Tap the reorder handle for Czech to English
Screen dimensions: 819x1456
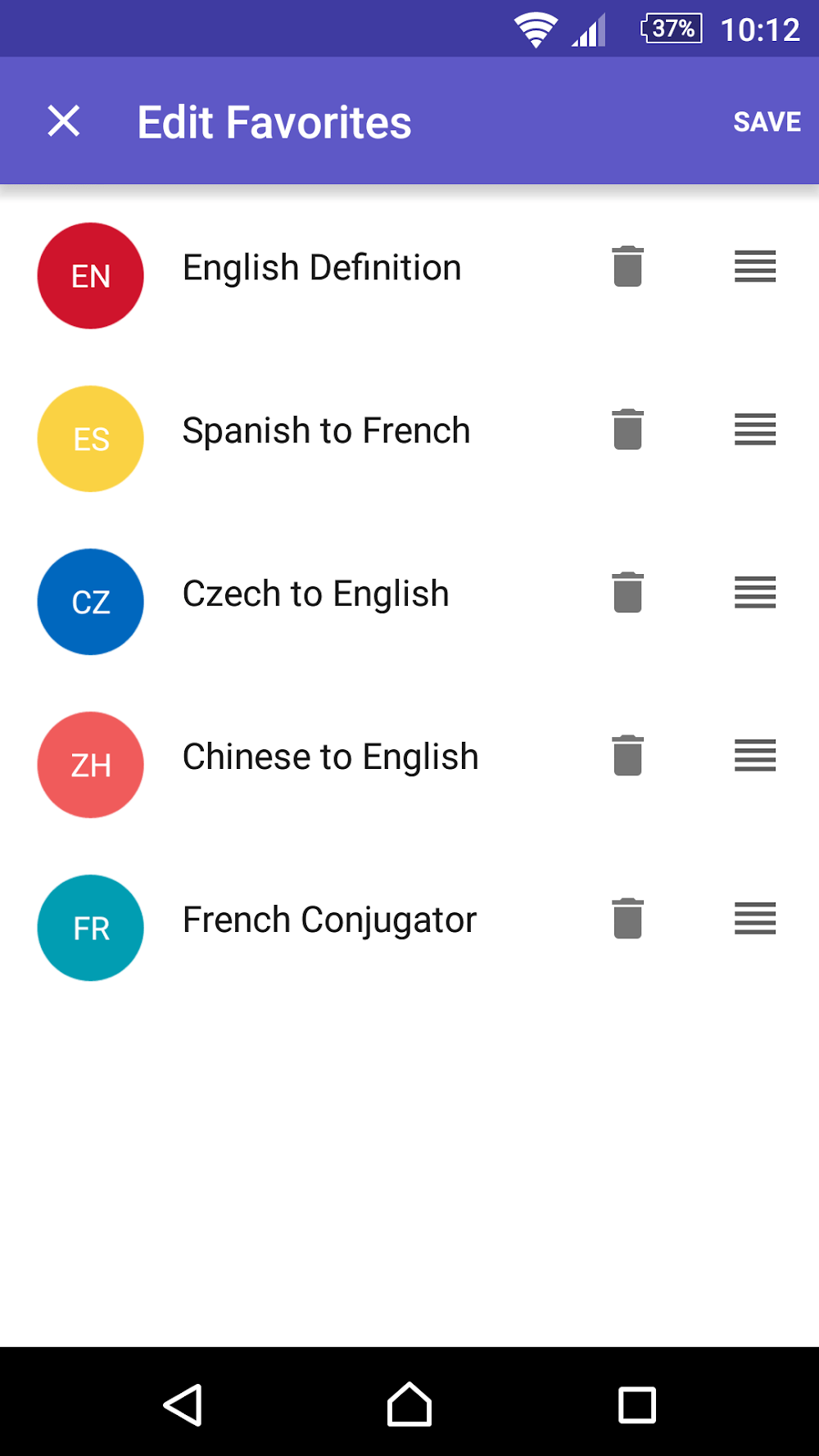pyautogui.click(x=755, y=593)
